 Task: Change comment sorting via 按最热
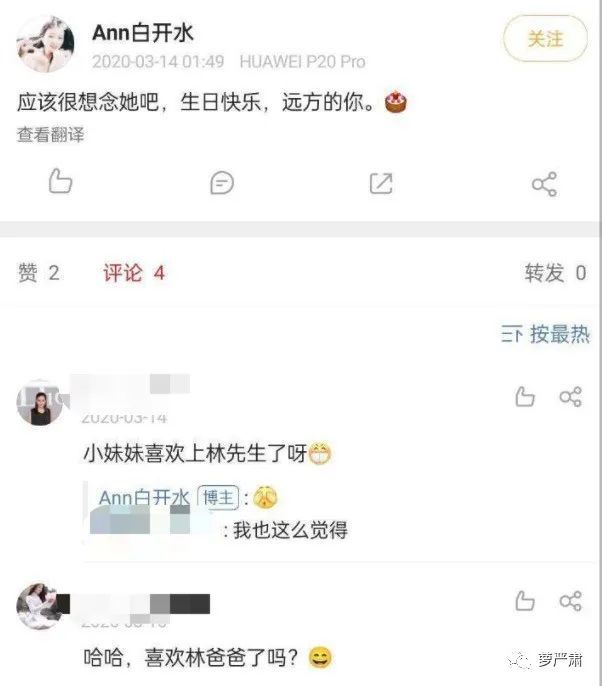pos(546,335)
